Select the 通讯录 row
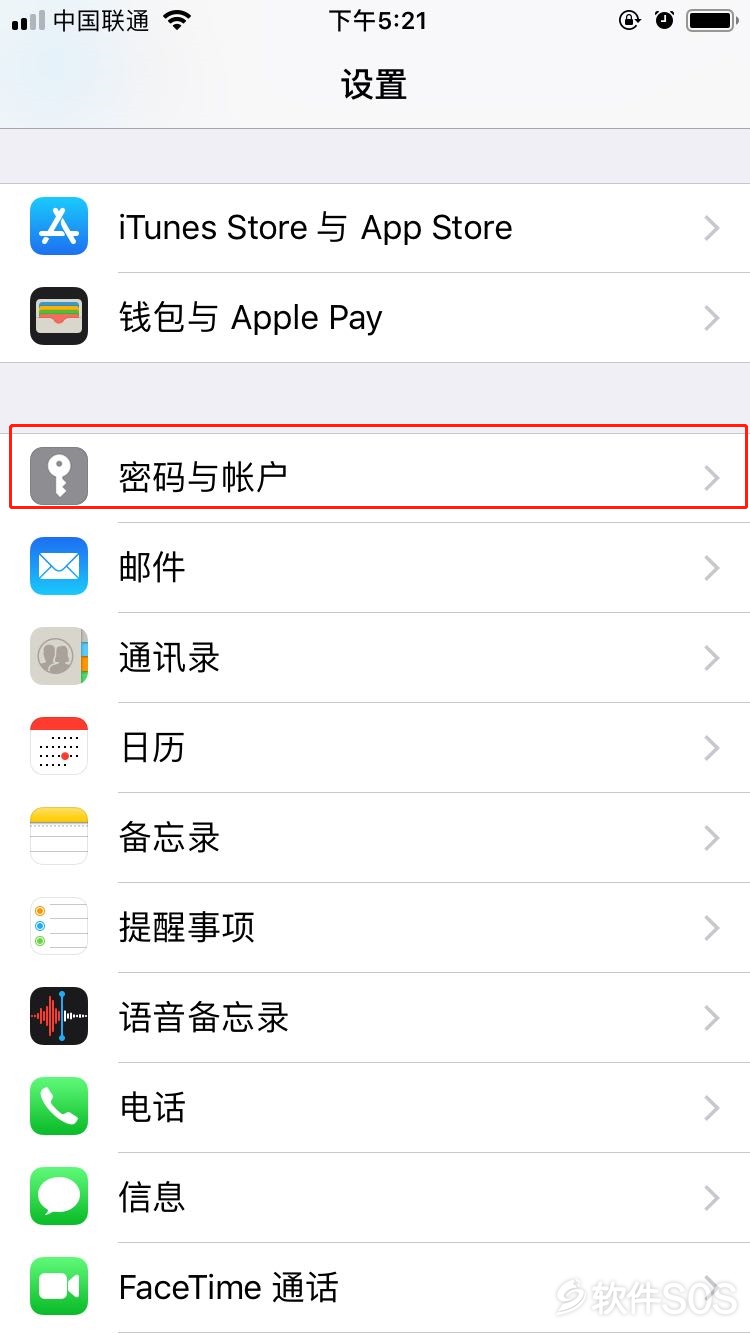750x1334 pixels. 375,657
